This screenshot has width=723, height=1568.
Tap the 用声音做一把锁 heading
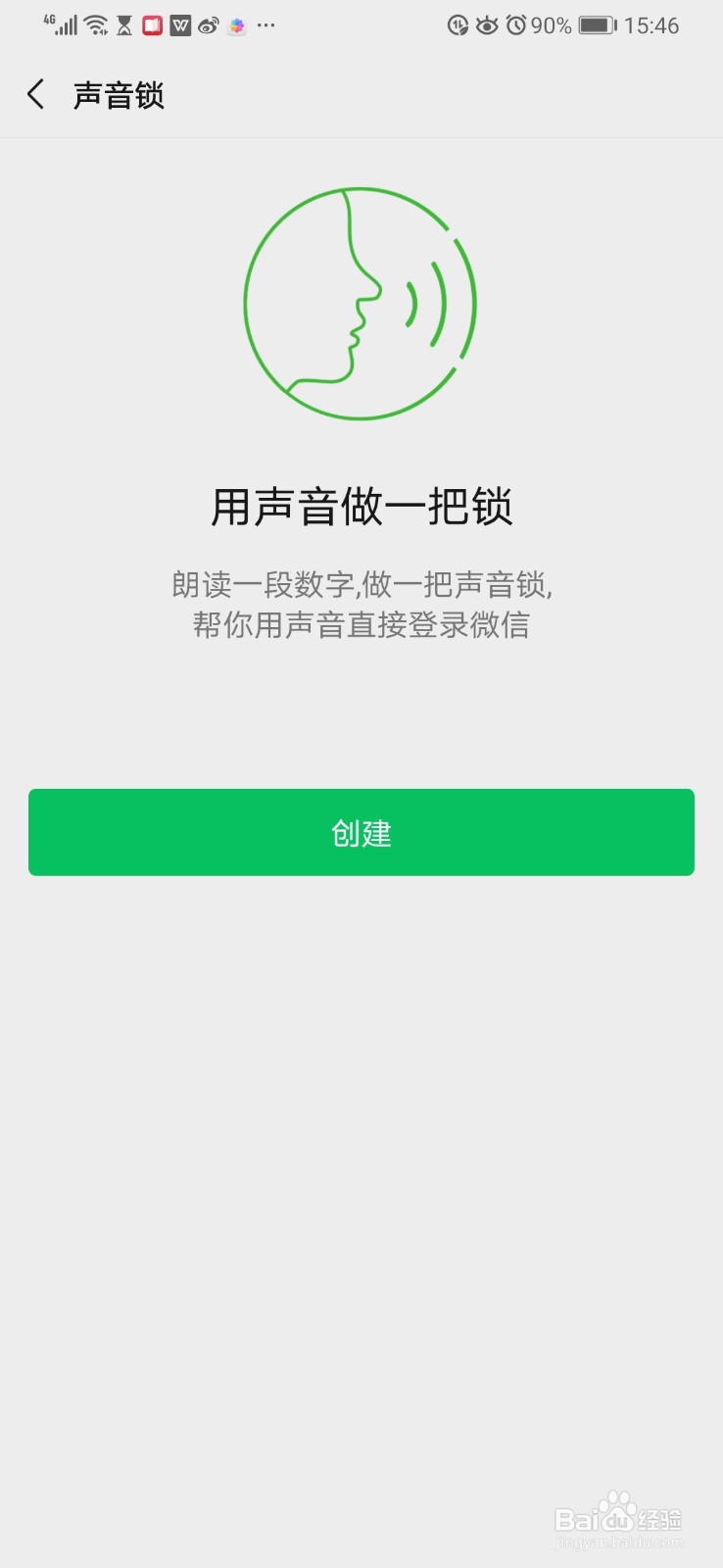(x=361, y=509)
